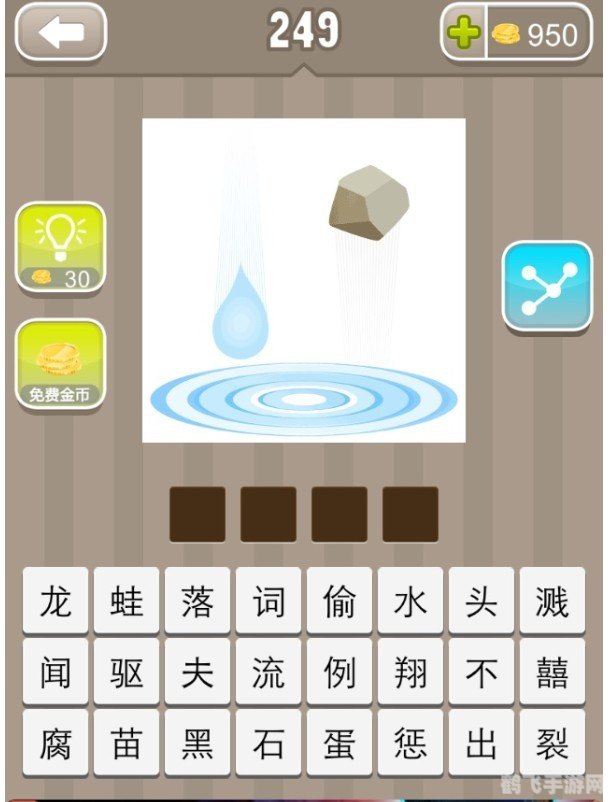Choose the character 石
This screenshot has height=802, width=610.
click(268, 744)
